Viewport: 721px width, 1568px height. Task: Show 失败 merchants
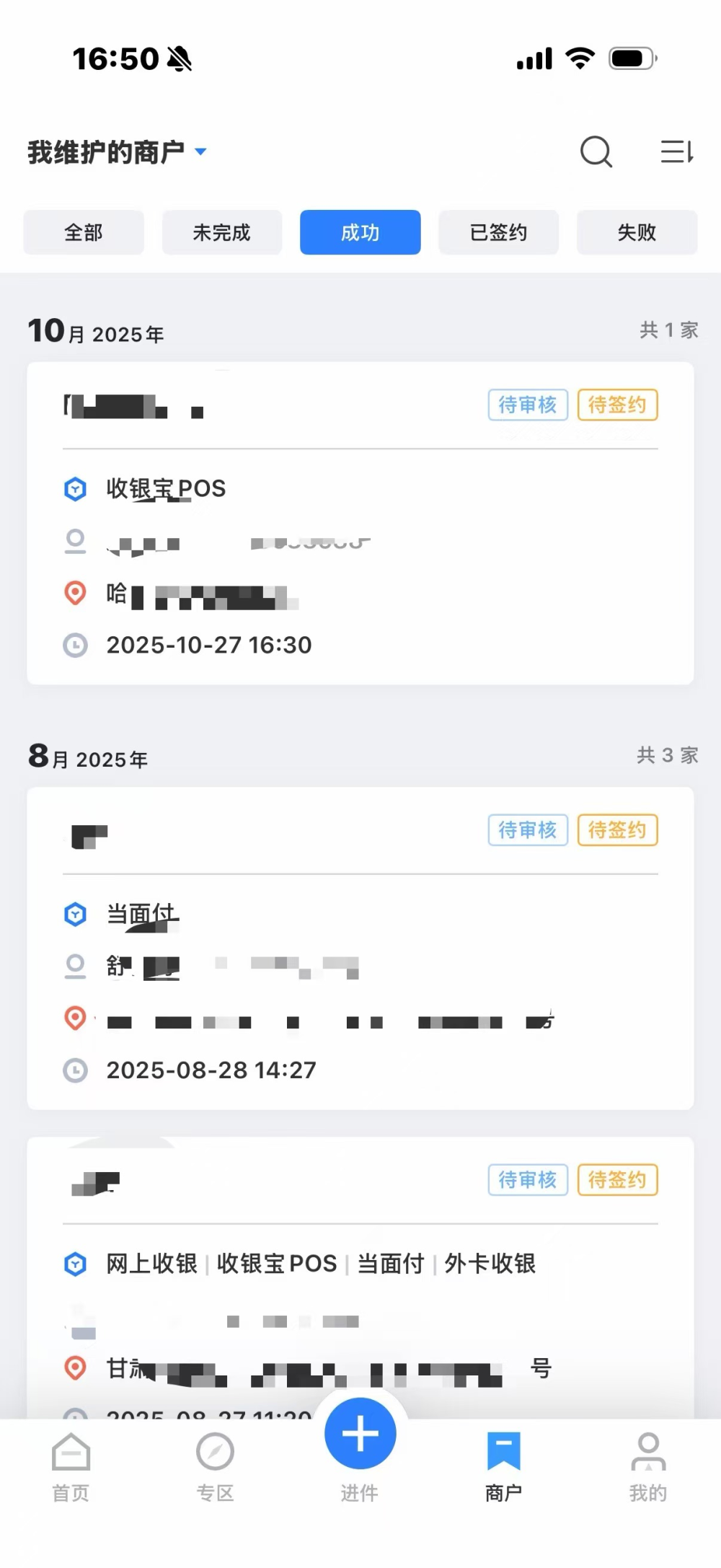click(x=637, y=232)
